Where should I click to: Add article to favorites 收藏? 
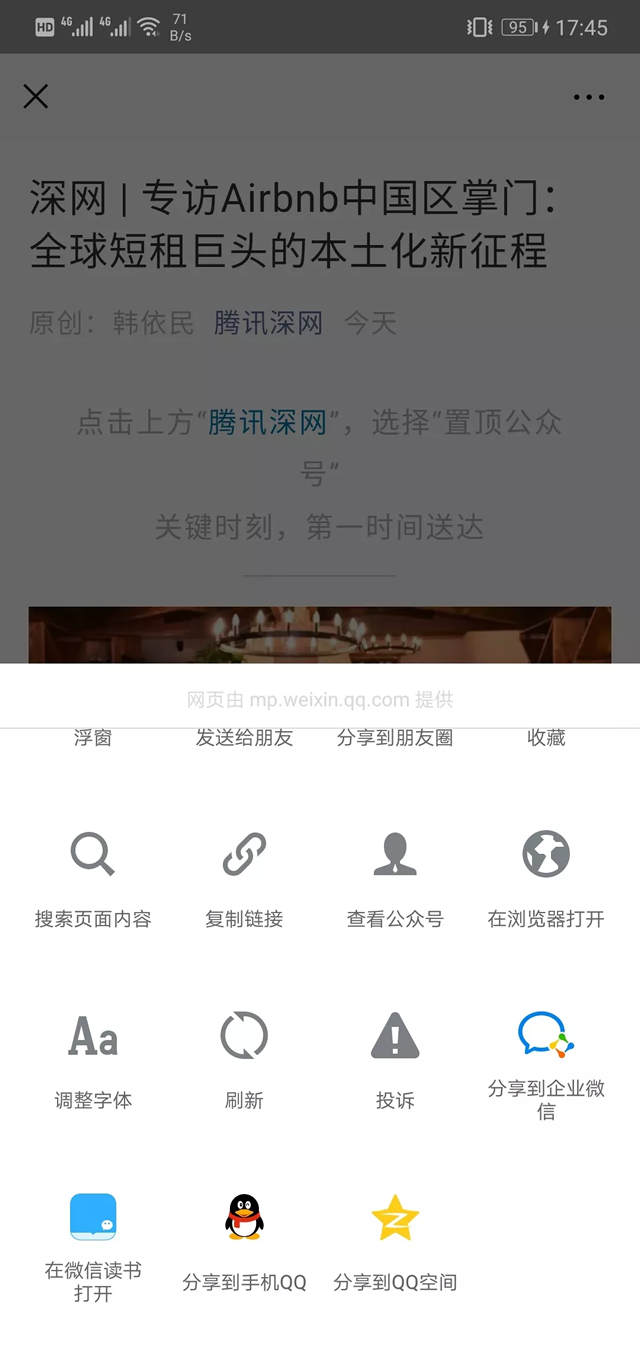point(546,738)
